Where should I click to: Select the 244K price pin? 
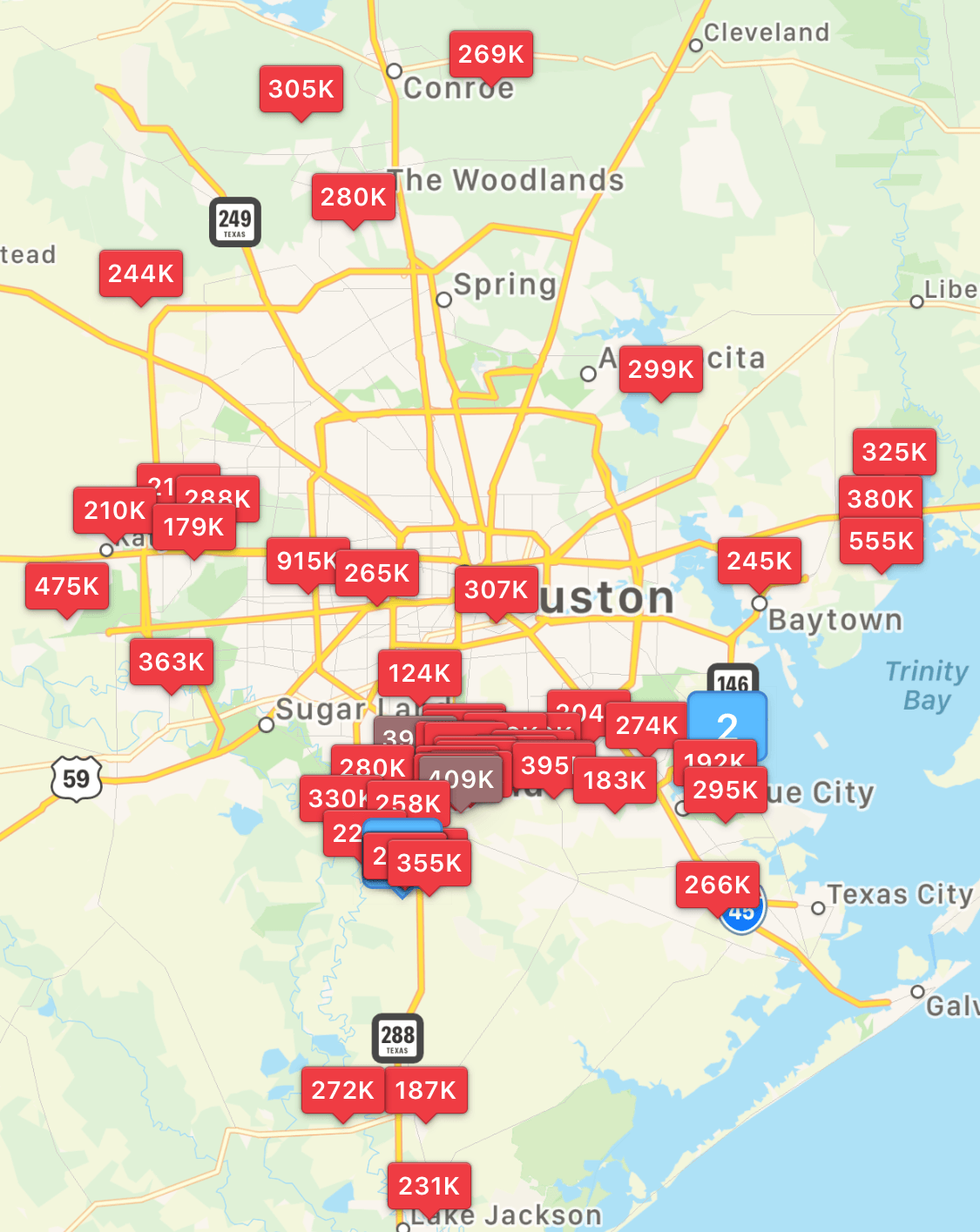141,273
